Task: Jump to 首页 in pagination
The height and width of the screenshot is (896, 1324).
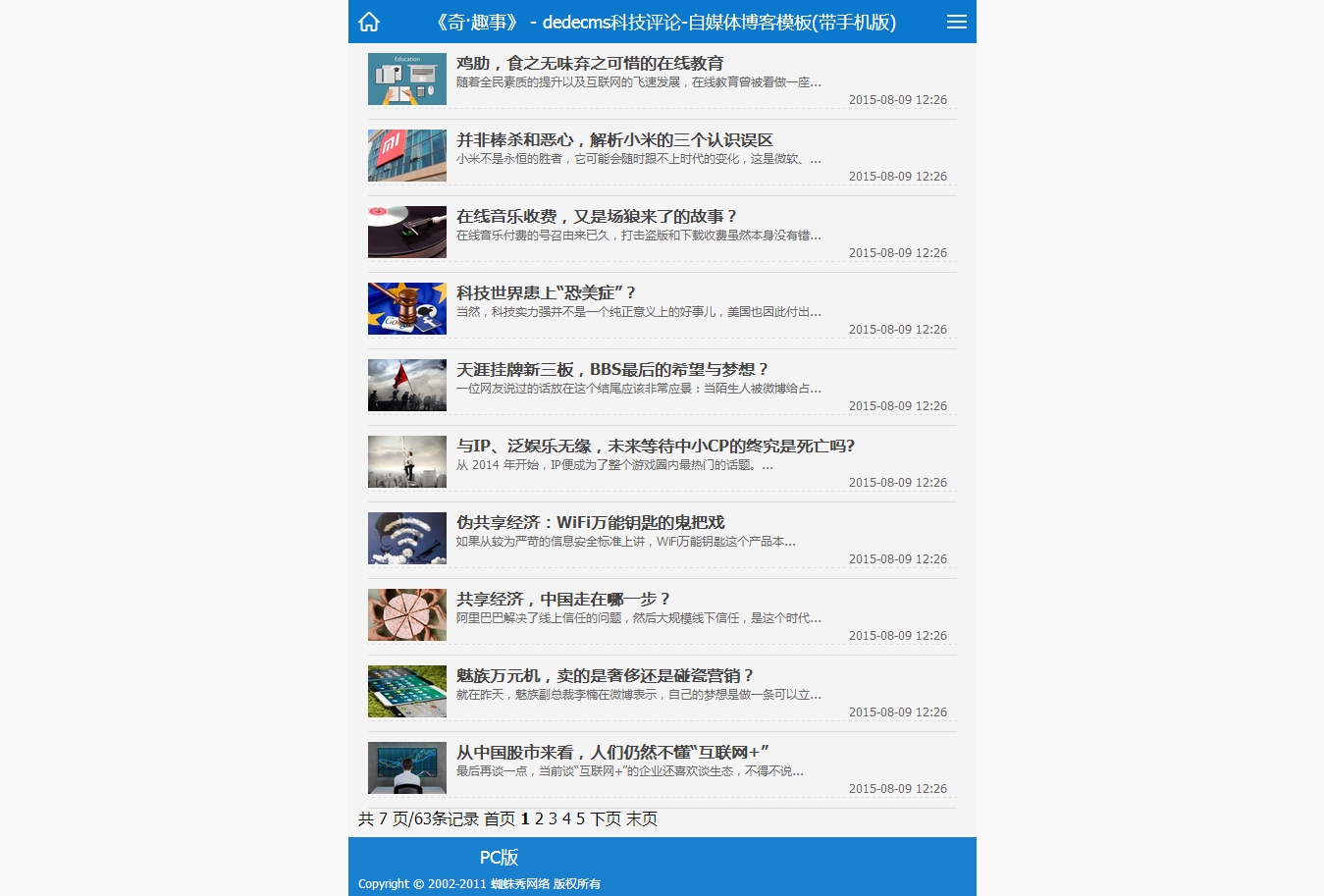Action: (500, 819)
